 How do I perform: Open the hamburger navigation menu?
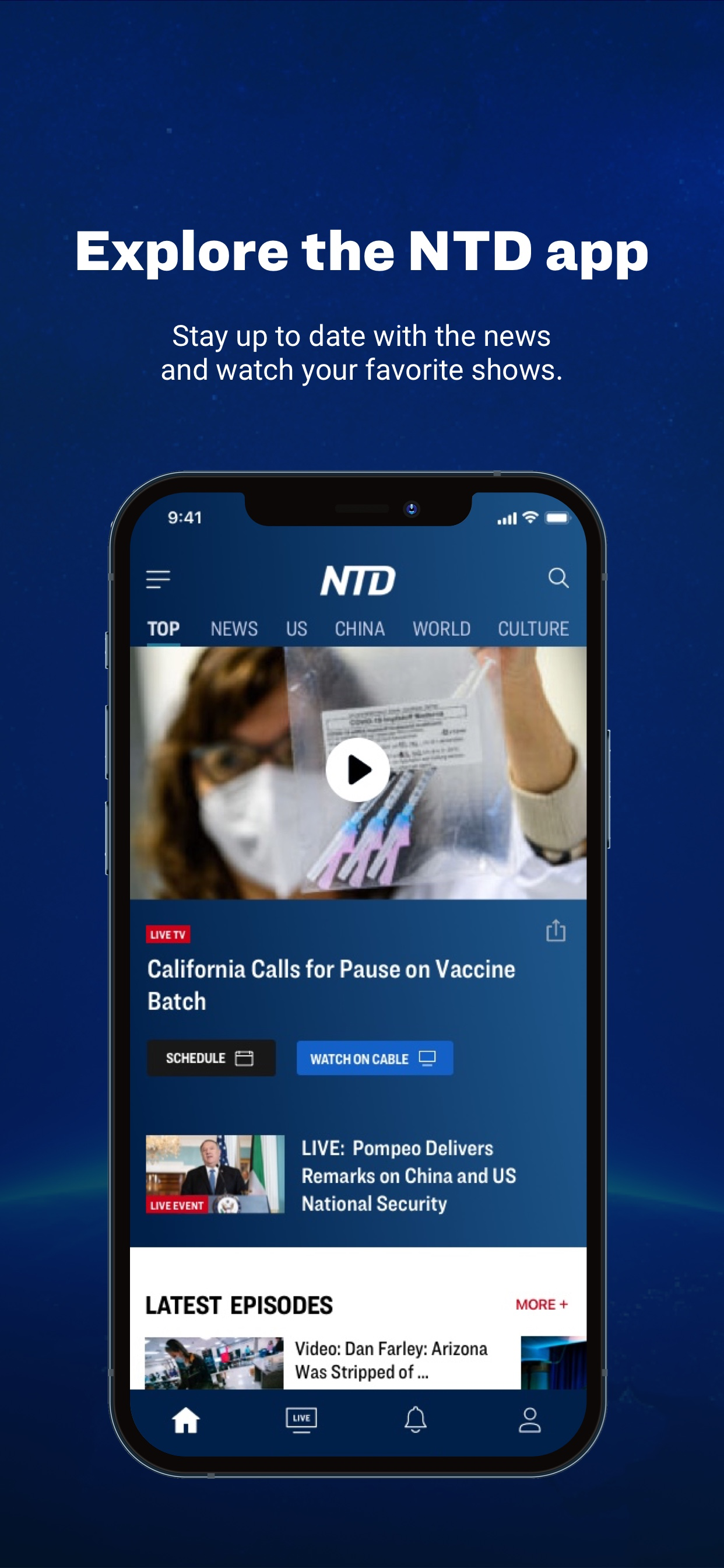tap(159, 578)
